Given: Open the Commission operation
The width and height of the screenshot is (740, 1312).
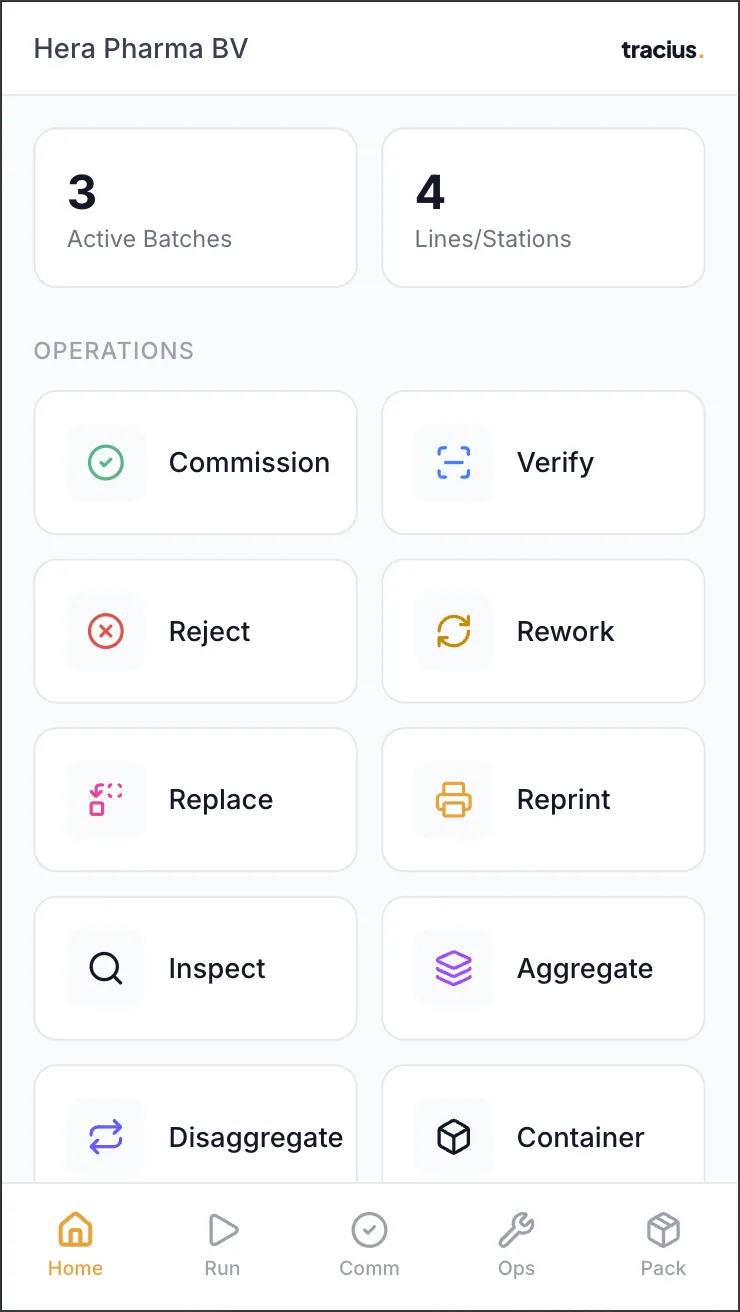Looking at the screenshot, I should coord(195,463).
